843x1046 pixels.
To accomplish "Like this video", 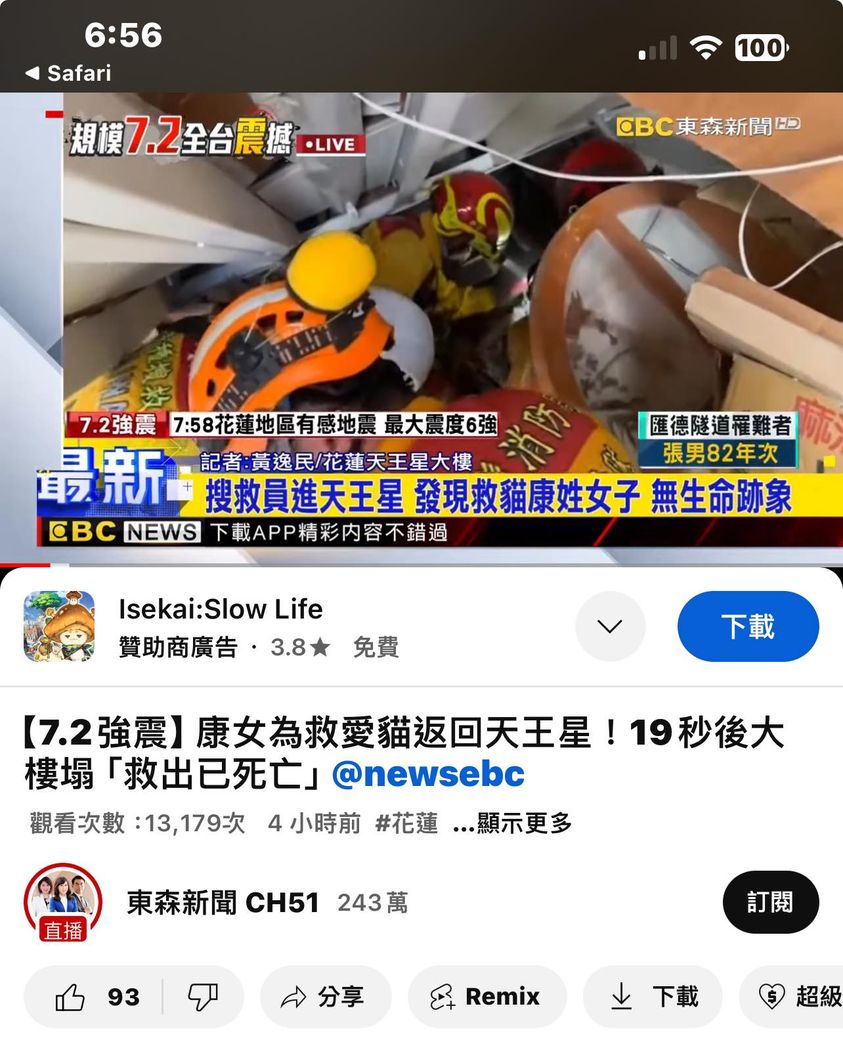I will (x=96, y=997).
